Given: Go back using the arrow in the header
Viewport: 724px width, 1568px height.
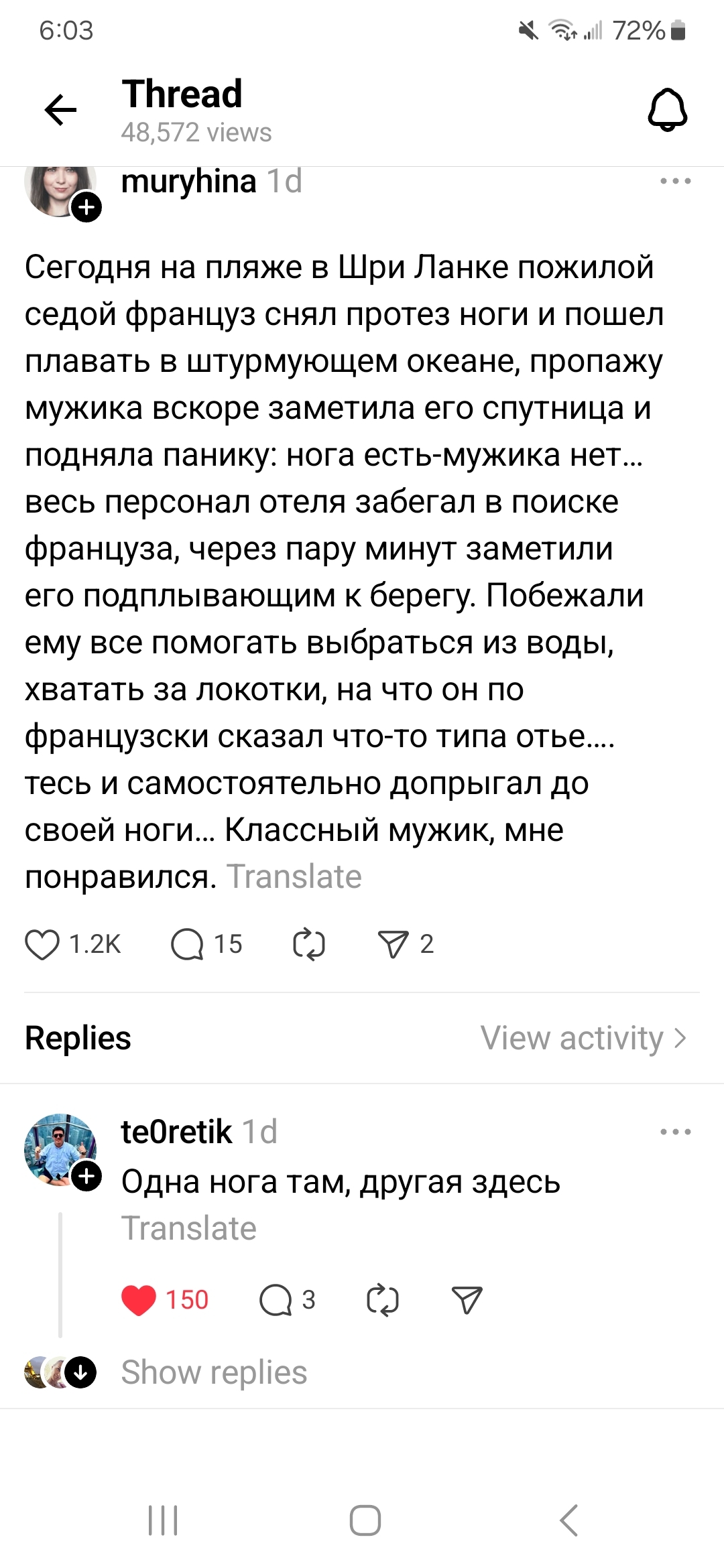Looking at the screenshot, I should click(x=61, y=111).
